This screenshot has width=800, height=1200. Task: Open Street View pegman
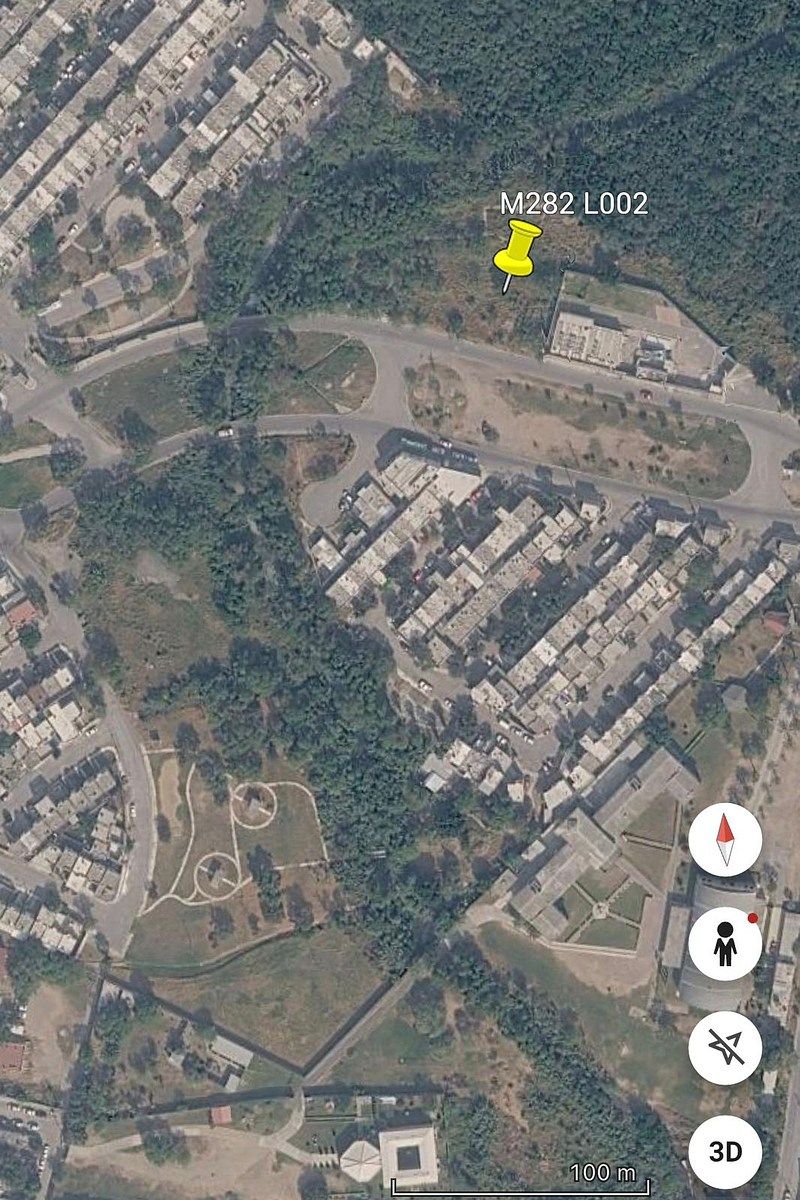725,945
